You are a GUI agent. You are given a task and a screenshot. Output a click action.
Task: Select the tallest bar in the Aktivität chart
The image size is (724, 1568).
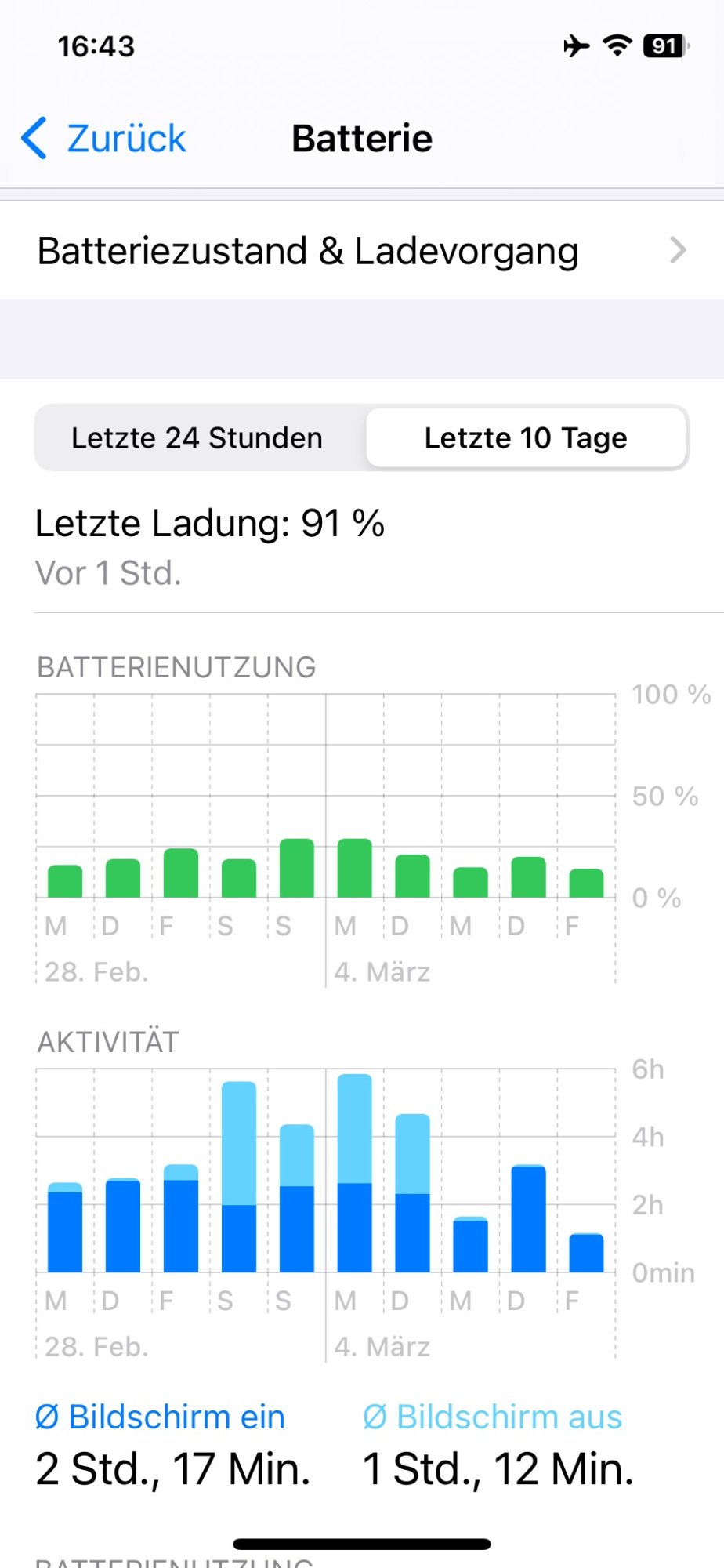pyautogui.click(x=354, y=1173)
